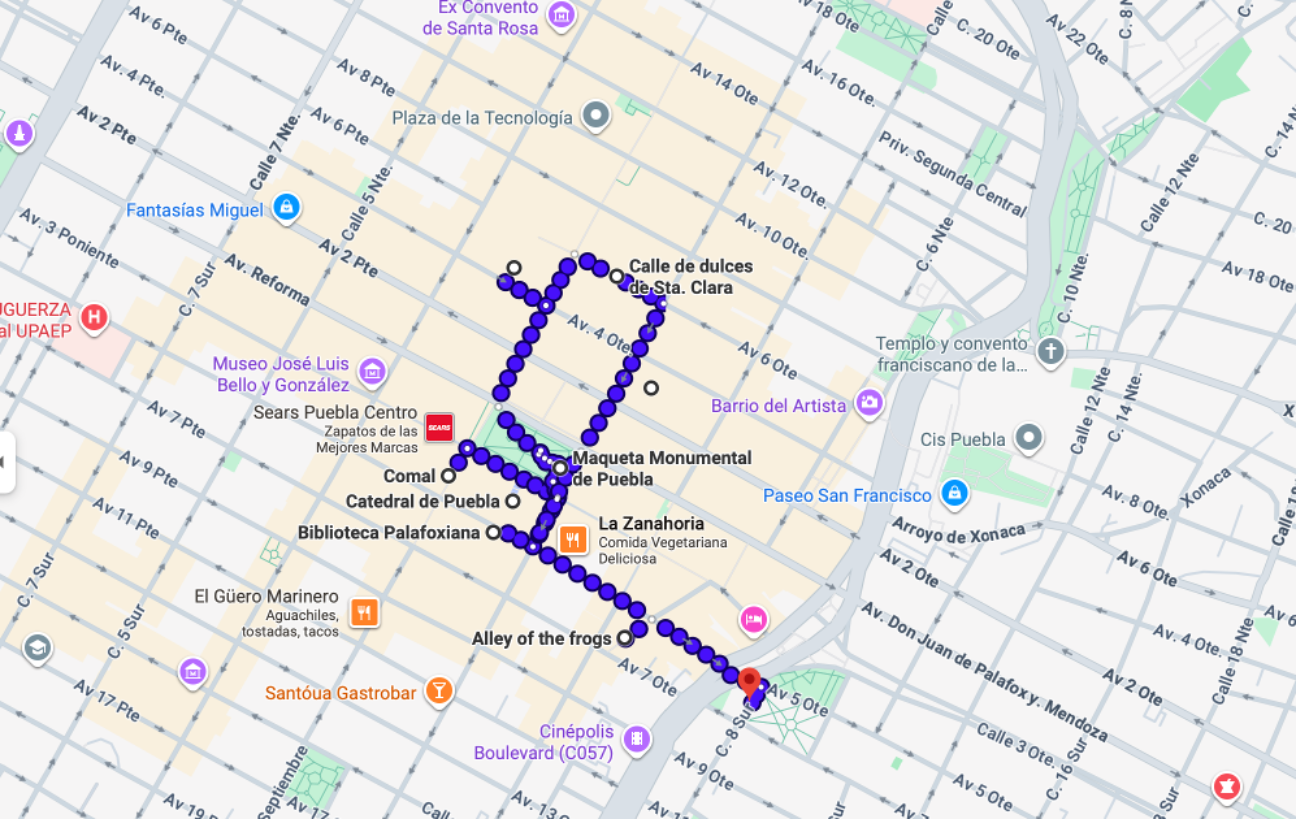This screenshot has width=1296, height=820.
Task: Select the Calle de dulces de Sta. Clara waypoint
Action: coord(617,276)
